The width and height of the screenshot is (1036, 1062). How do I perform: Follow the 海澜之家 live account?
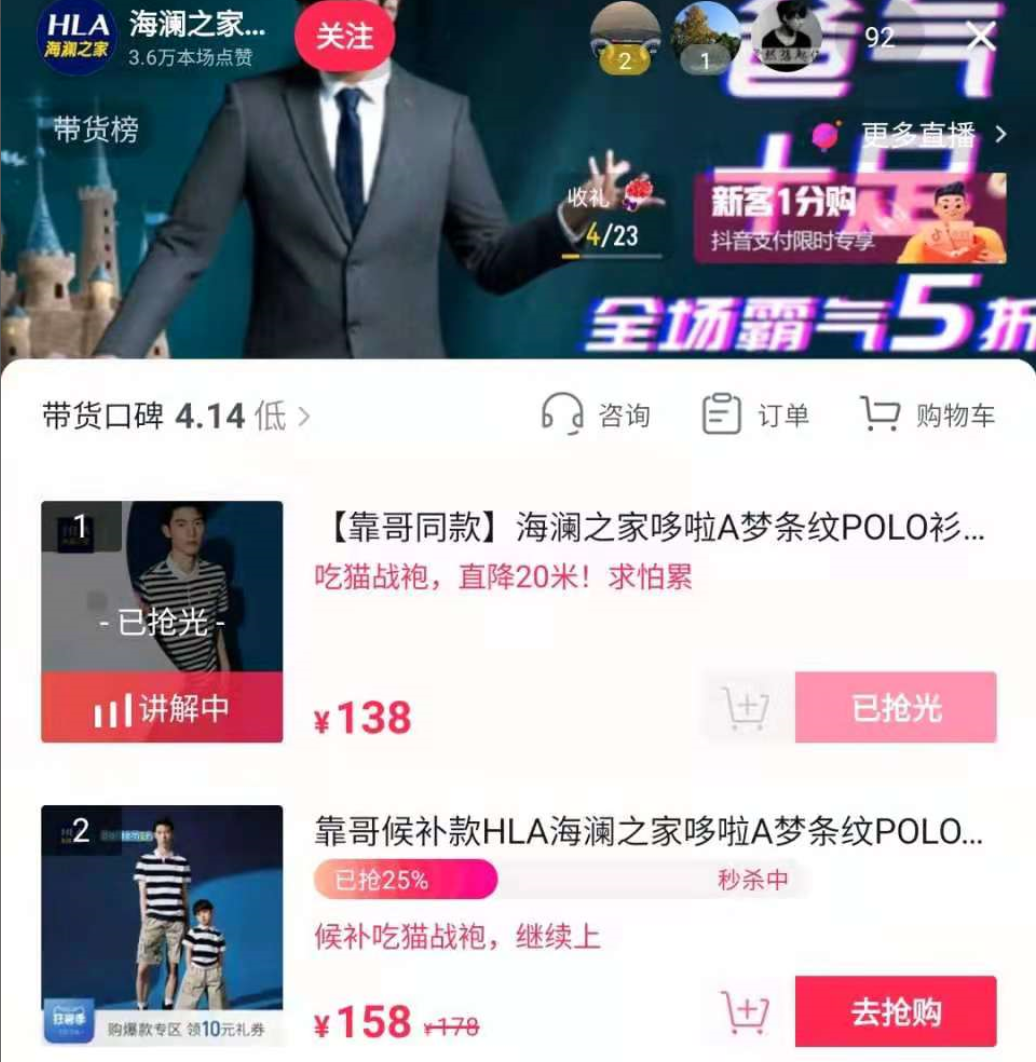tap(344, 36)
